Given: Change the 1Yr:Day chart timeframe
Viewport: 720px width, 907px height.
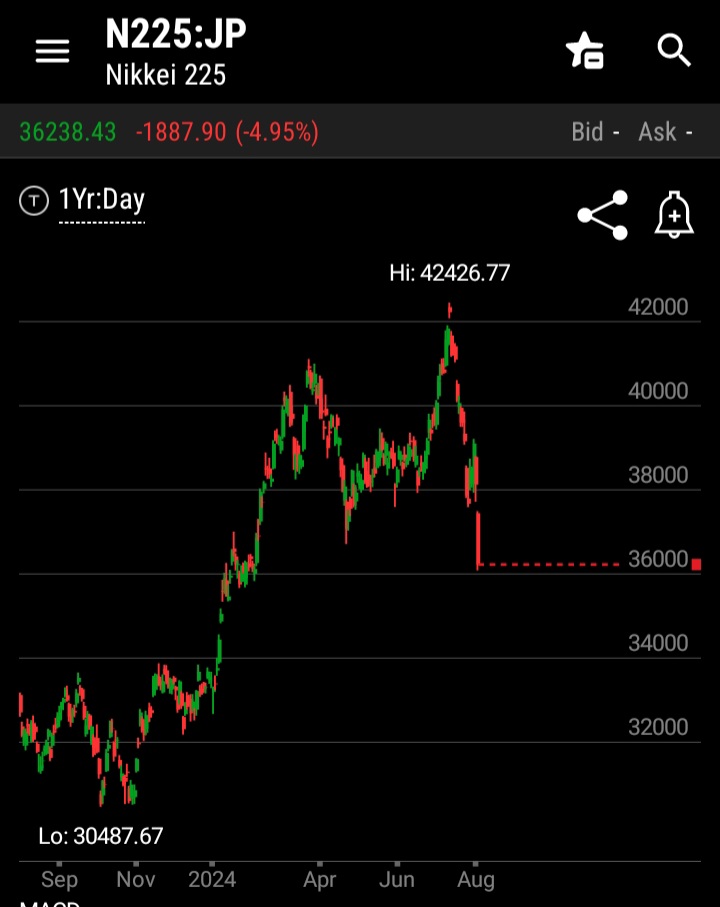Looking at the screenshot, I should (x=100, y=200).
